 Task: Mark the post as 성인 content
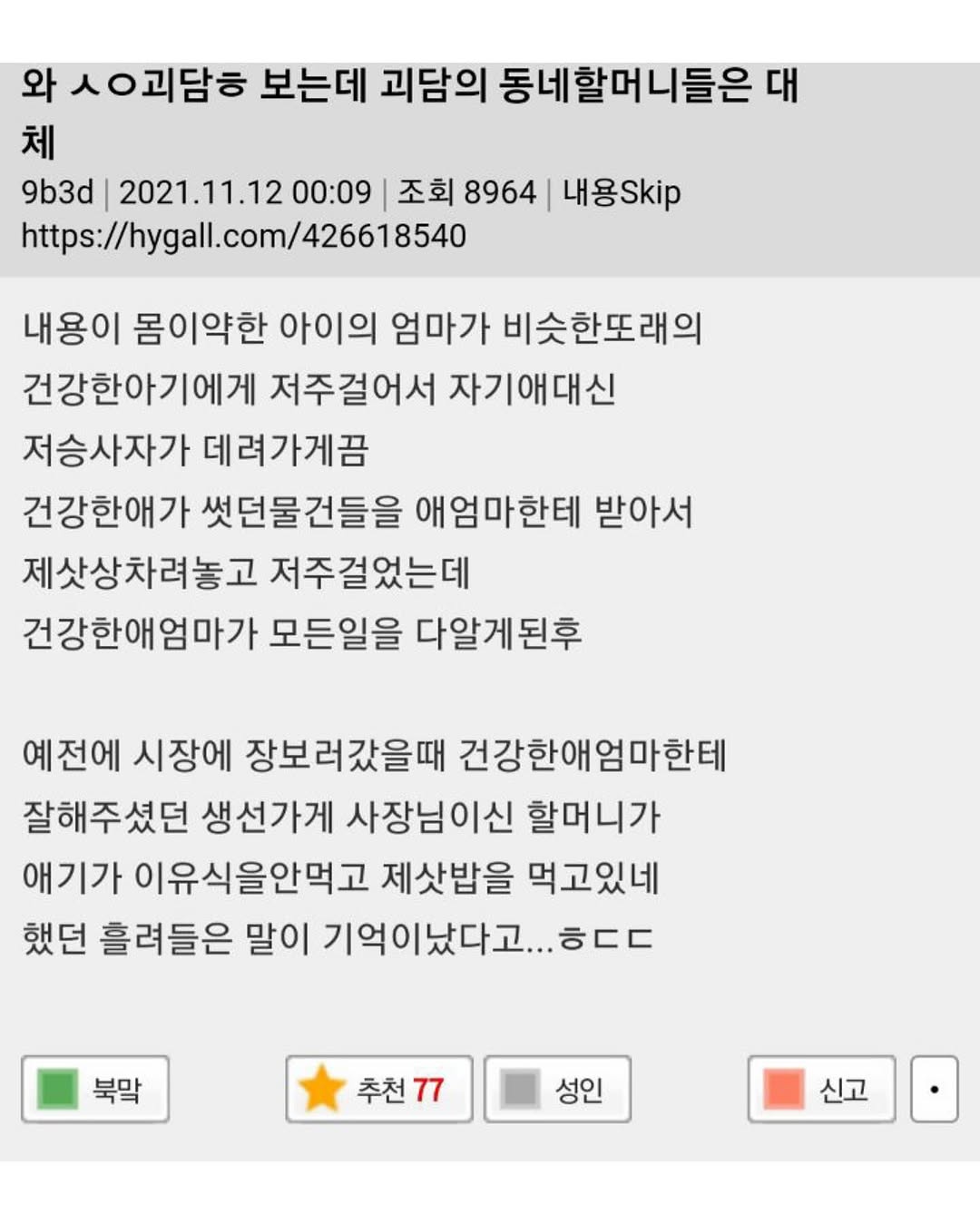tap(557, 1089)
